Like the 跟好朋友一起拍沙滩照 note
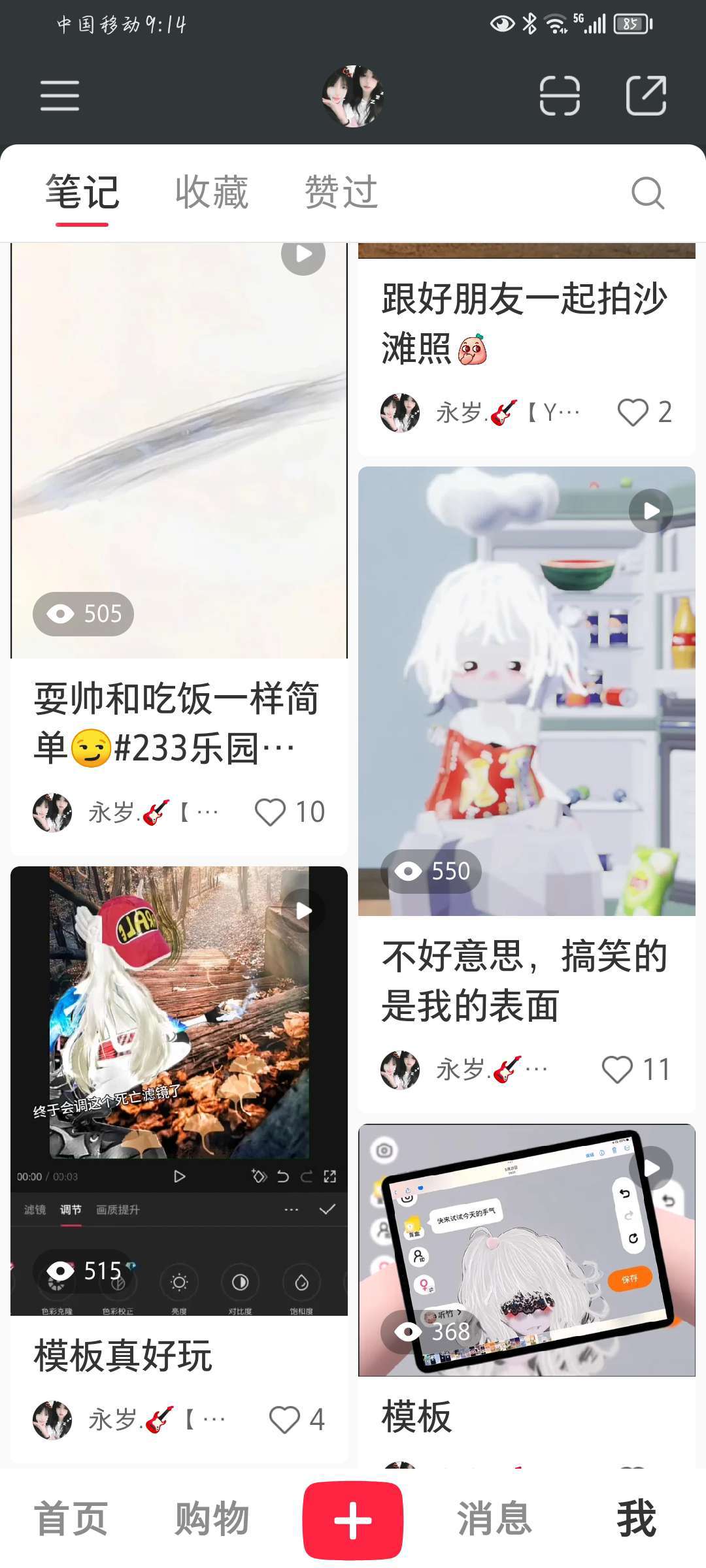 click(x=633, y=413)
